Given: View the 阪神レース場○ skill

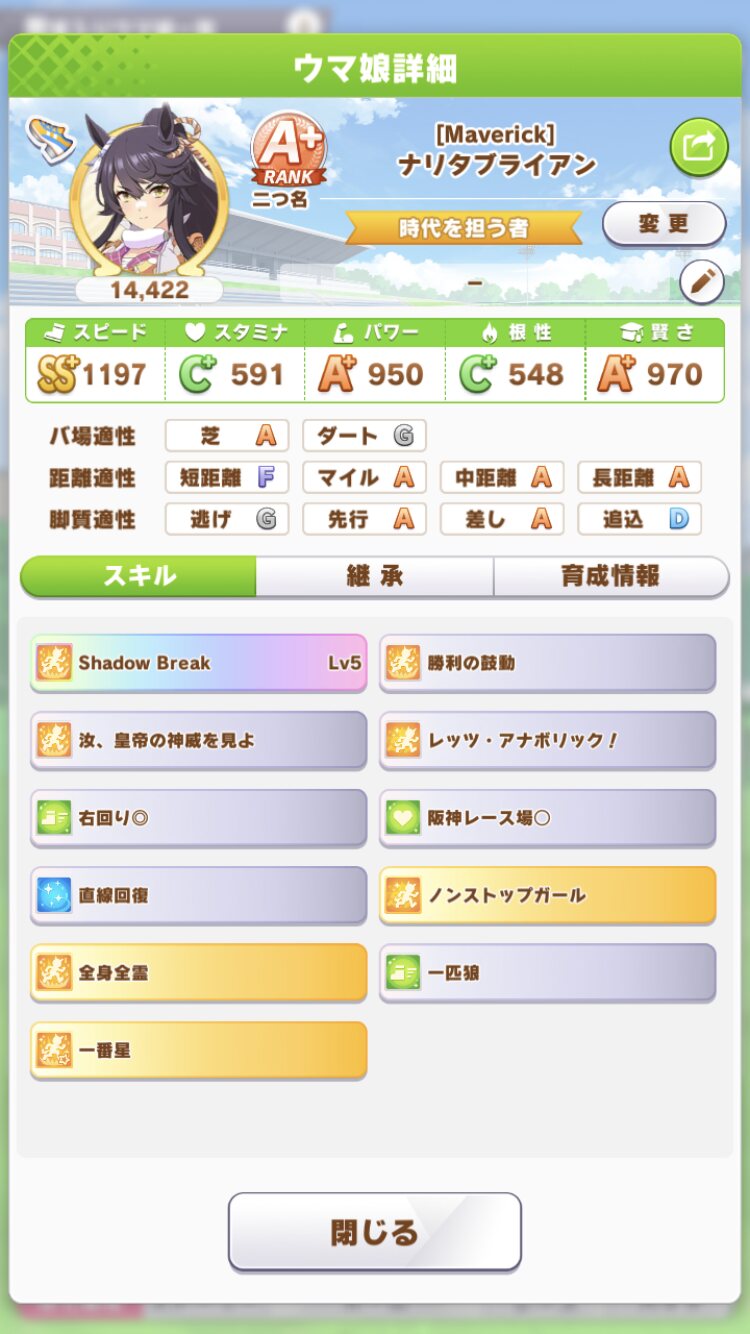Looking at the screenshot, I should coord(548,817).
